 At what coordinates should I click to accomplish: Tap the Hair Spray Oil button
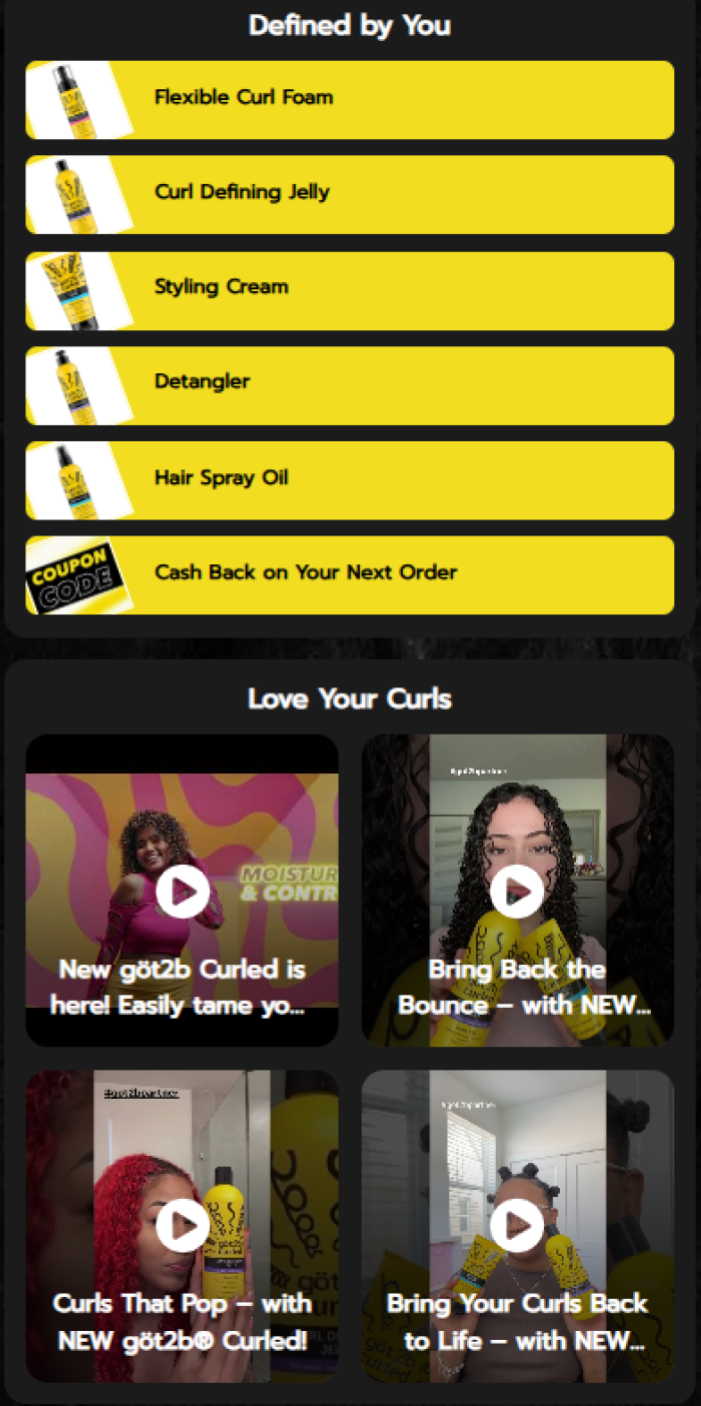click(350, 480)
